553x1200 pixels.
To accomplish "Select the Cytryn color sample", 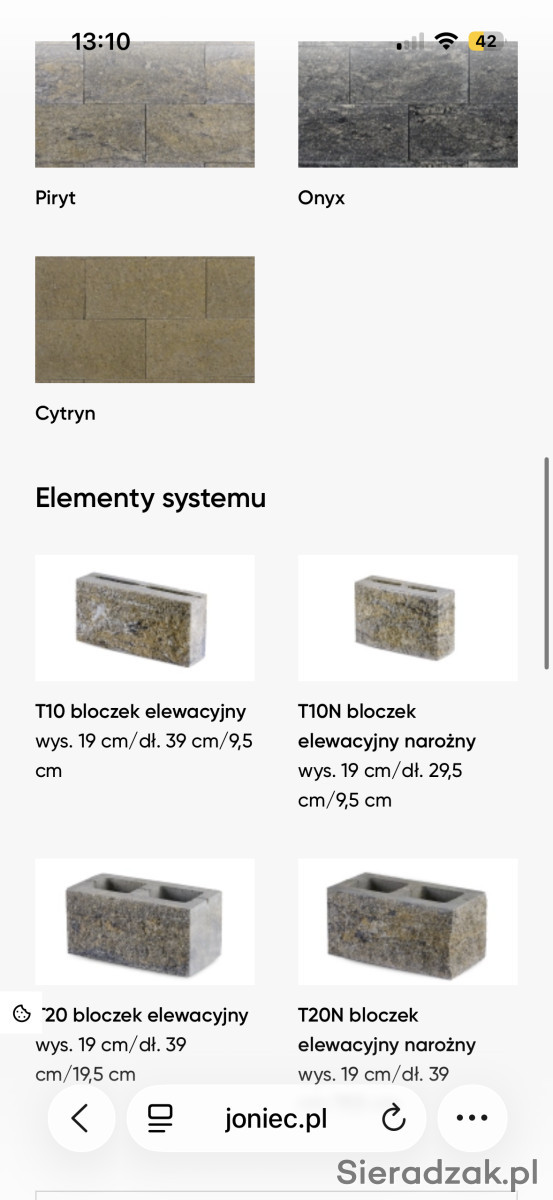I will 145,319.
